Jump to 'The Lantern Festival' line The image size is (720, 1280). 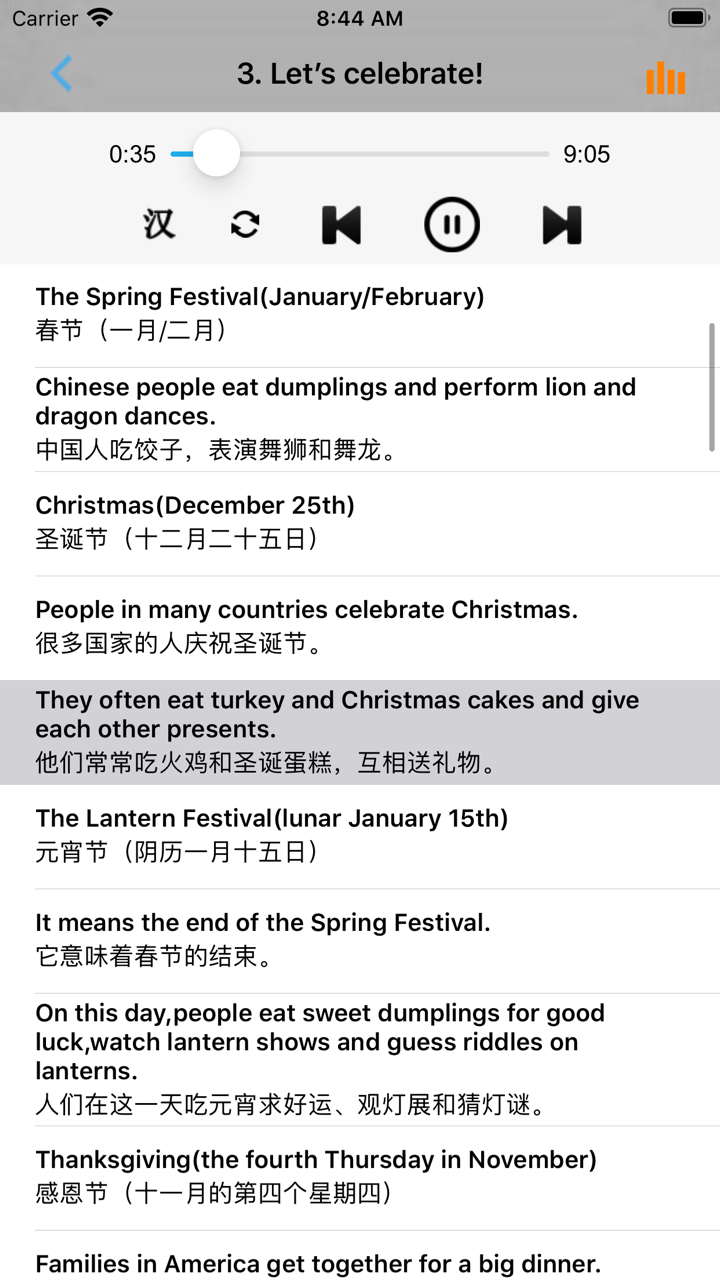pyautogui.click(x=360, y=835)
